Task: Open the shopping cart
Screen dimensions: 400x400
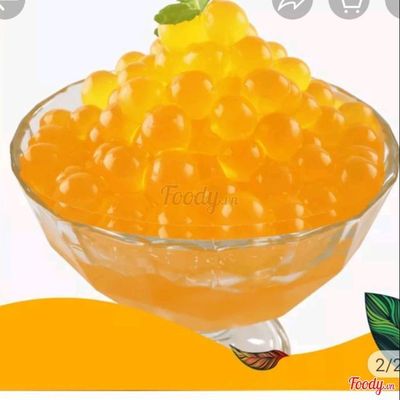Action: (x=349, y=5)
